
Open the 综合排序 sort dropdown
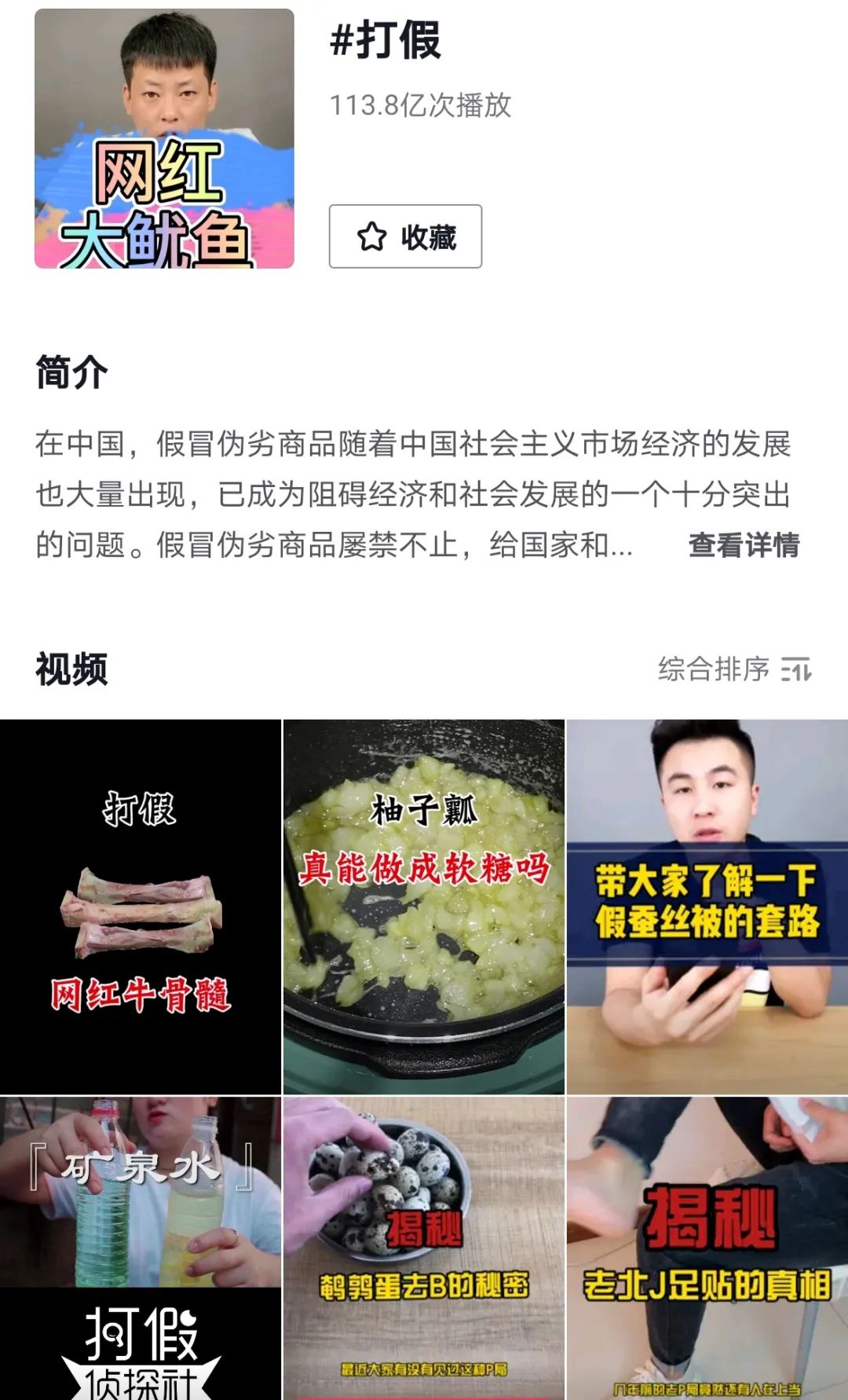tap(735, 669)
